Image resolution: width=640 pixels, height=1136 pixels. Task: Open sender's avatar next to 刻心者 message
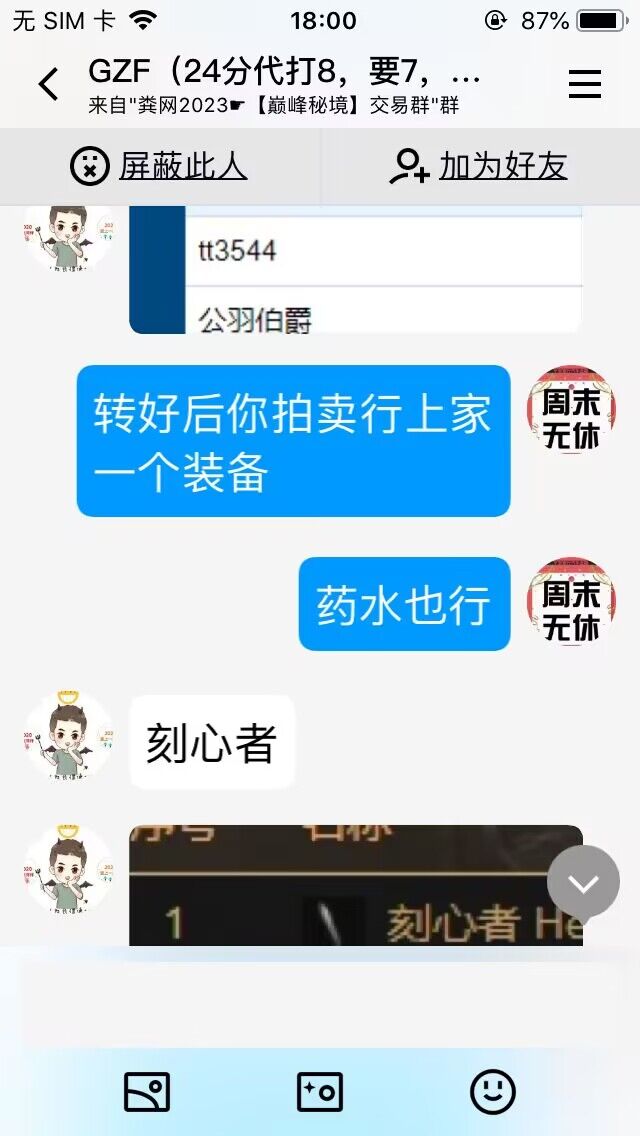pos(68,734)
